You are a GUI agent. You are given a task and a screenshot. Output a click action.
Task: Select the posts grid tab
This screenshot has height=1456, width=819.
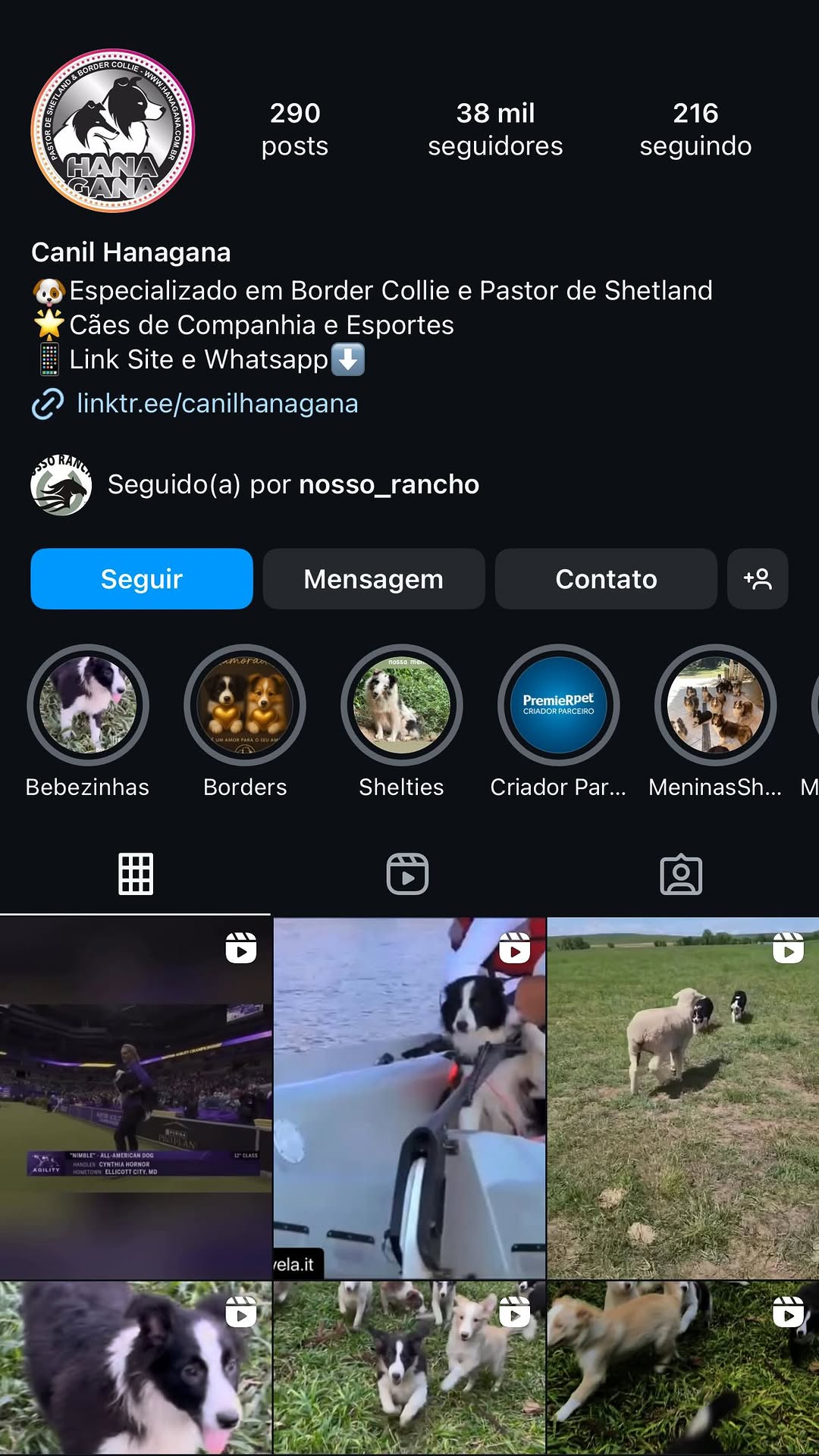coord(136,874)
